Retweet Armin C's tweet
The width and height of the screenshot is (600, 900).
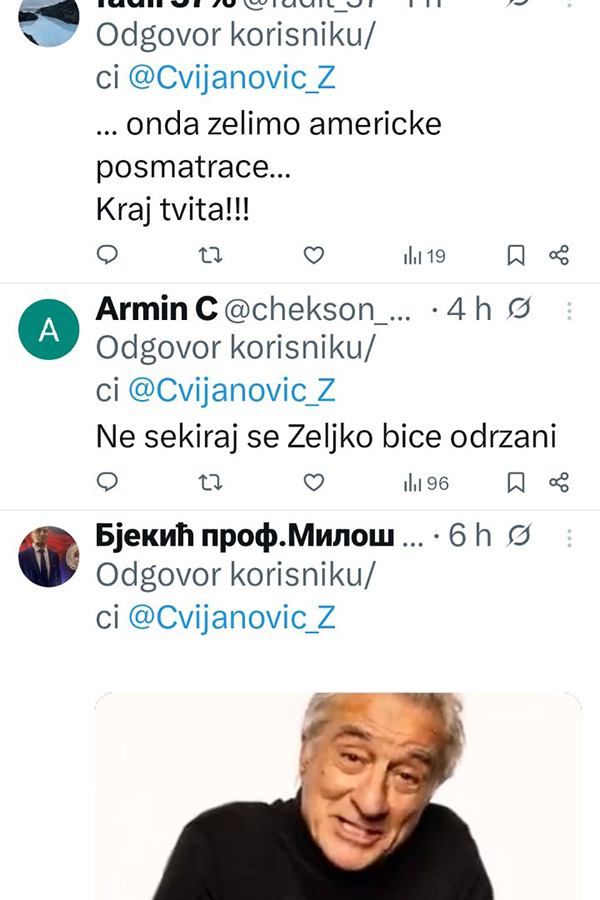[210, 483]
